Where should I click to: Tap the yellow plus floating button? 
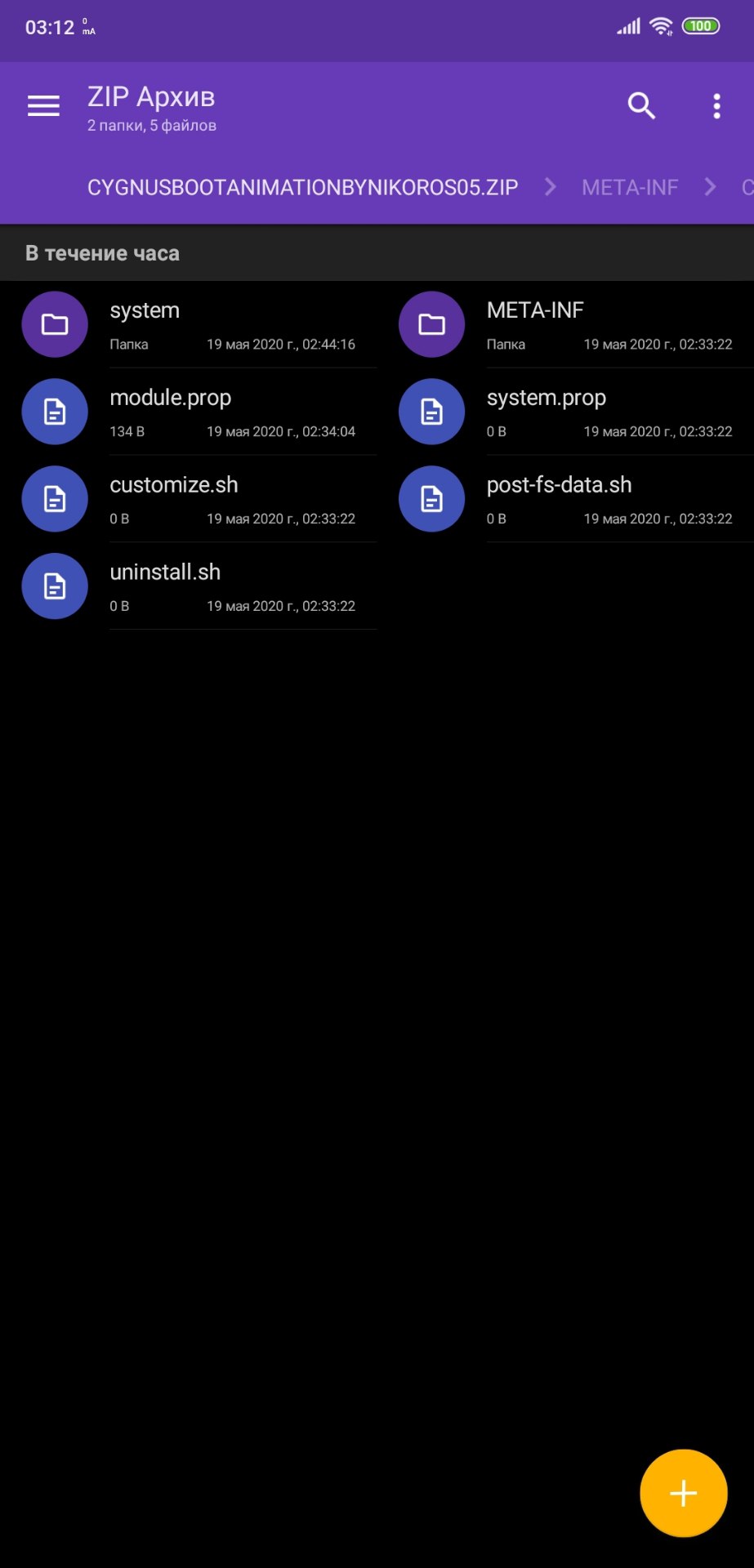coord(684,1493)
